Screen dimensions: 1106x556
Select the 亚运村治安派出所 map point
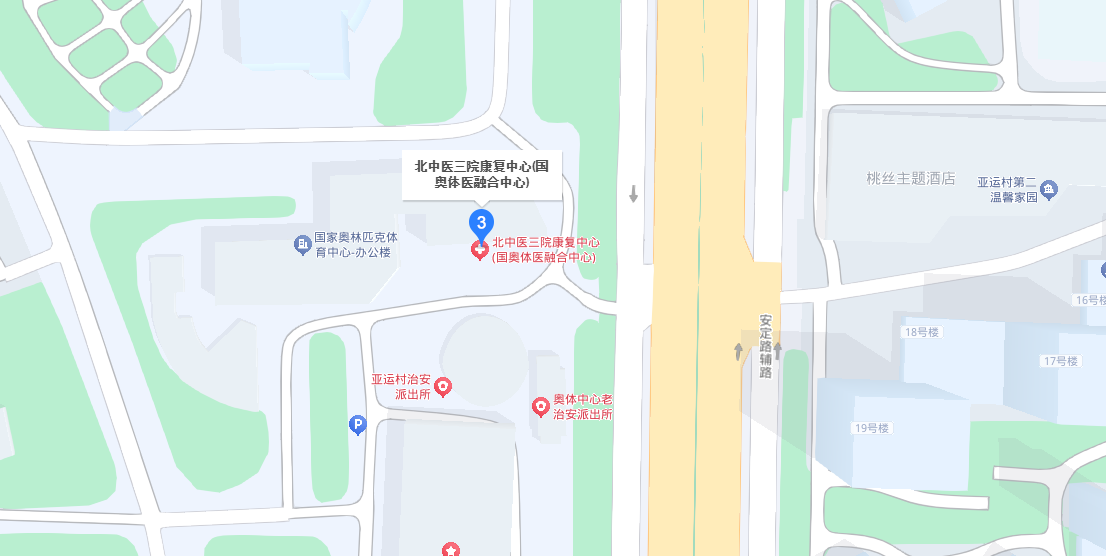444,387
